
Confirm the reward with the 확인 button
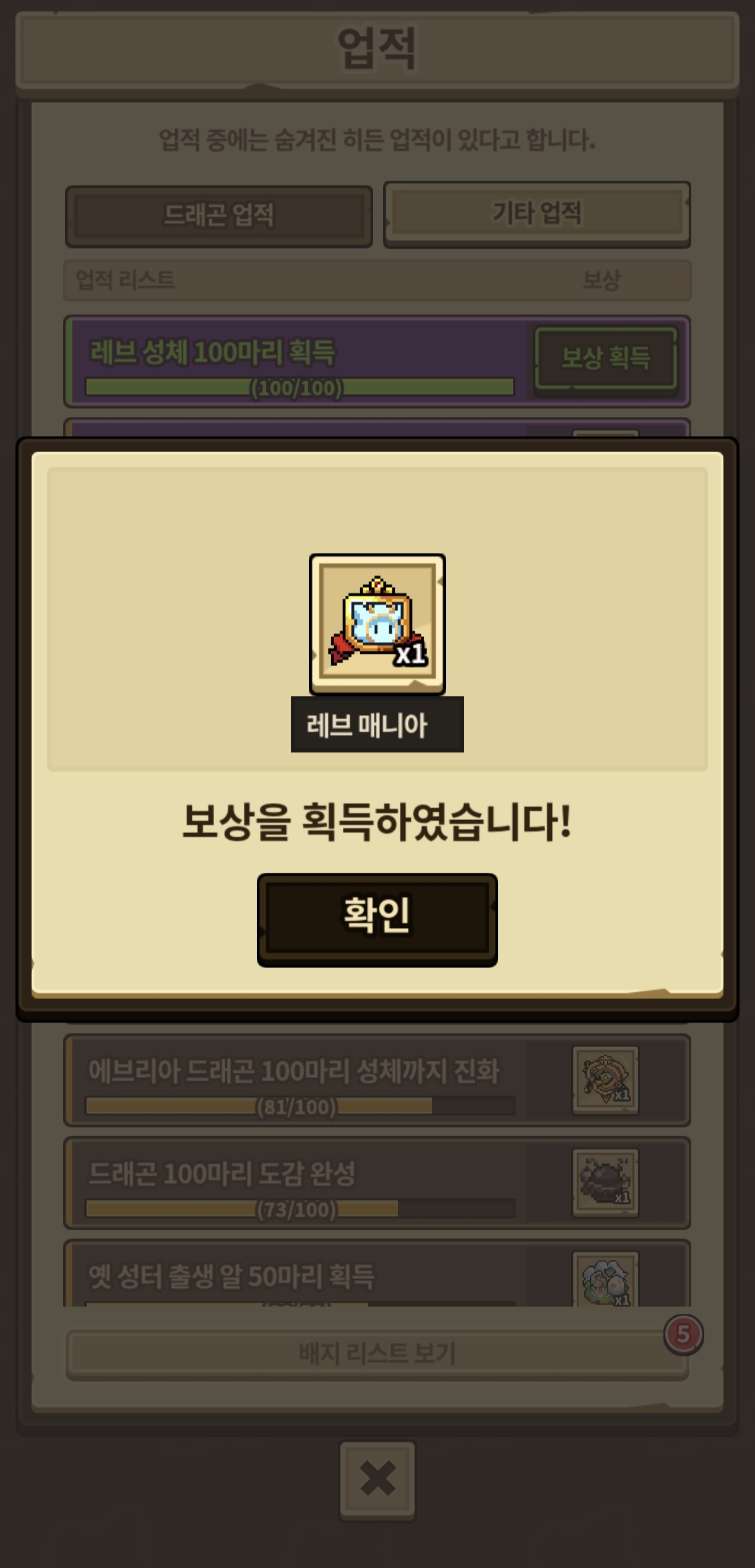pyautogui.click(x=377, y=919)
